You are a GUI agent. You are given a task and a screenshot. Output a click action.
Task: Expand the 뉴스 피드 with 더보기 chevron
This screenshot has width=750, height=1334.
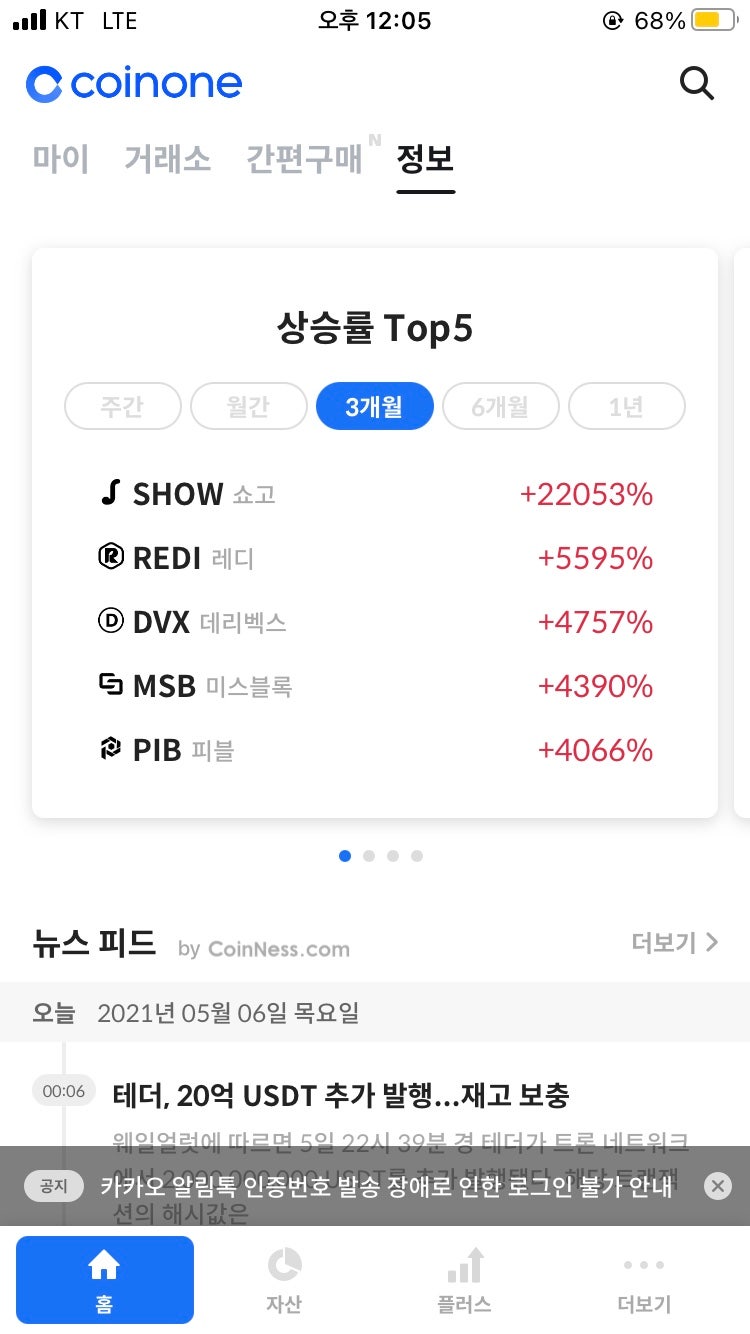click(675, 942)
